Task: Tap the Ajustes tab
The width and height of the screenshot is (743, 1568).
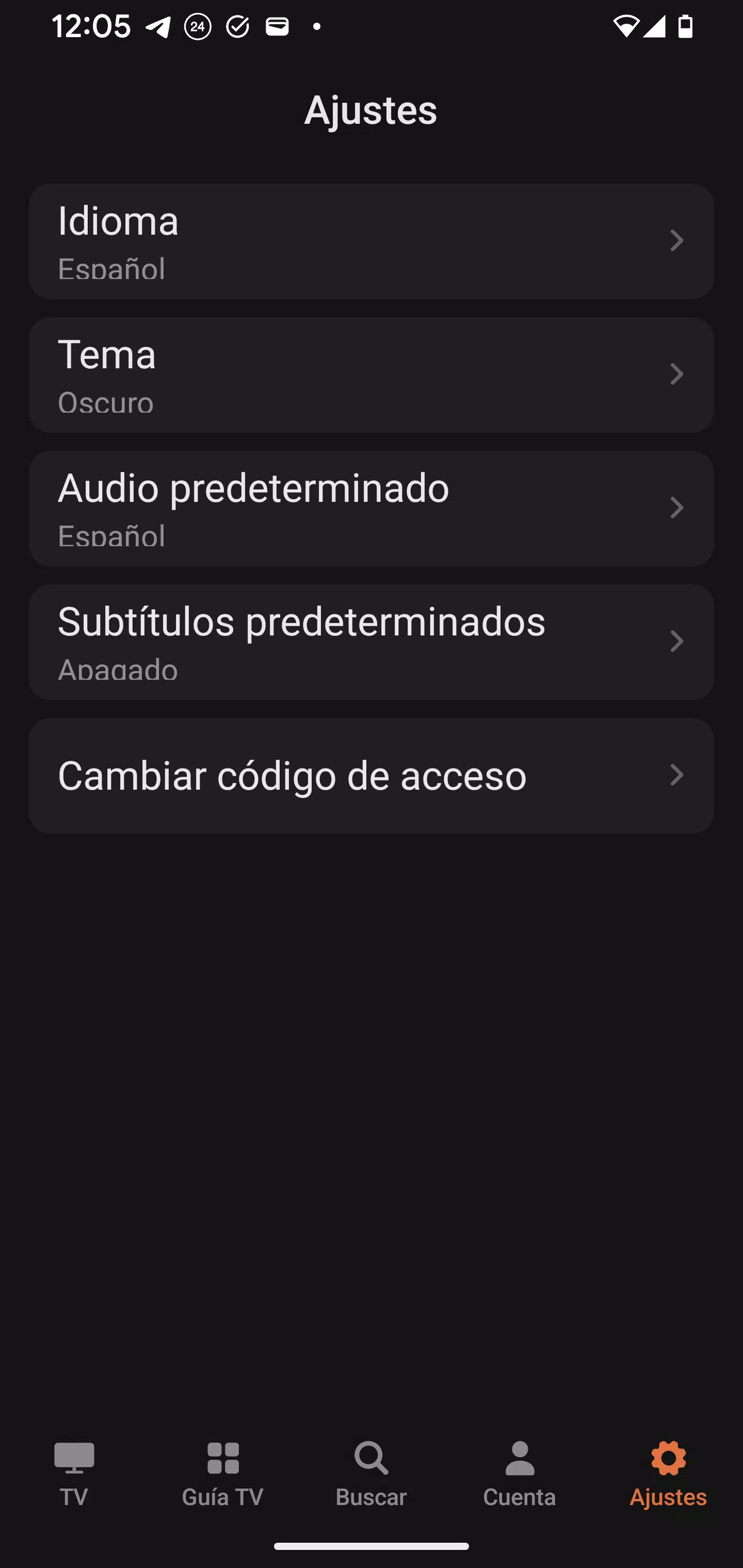Action: (x=668, y=1474)
